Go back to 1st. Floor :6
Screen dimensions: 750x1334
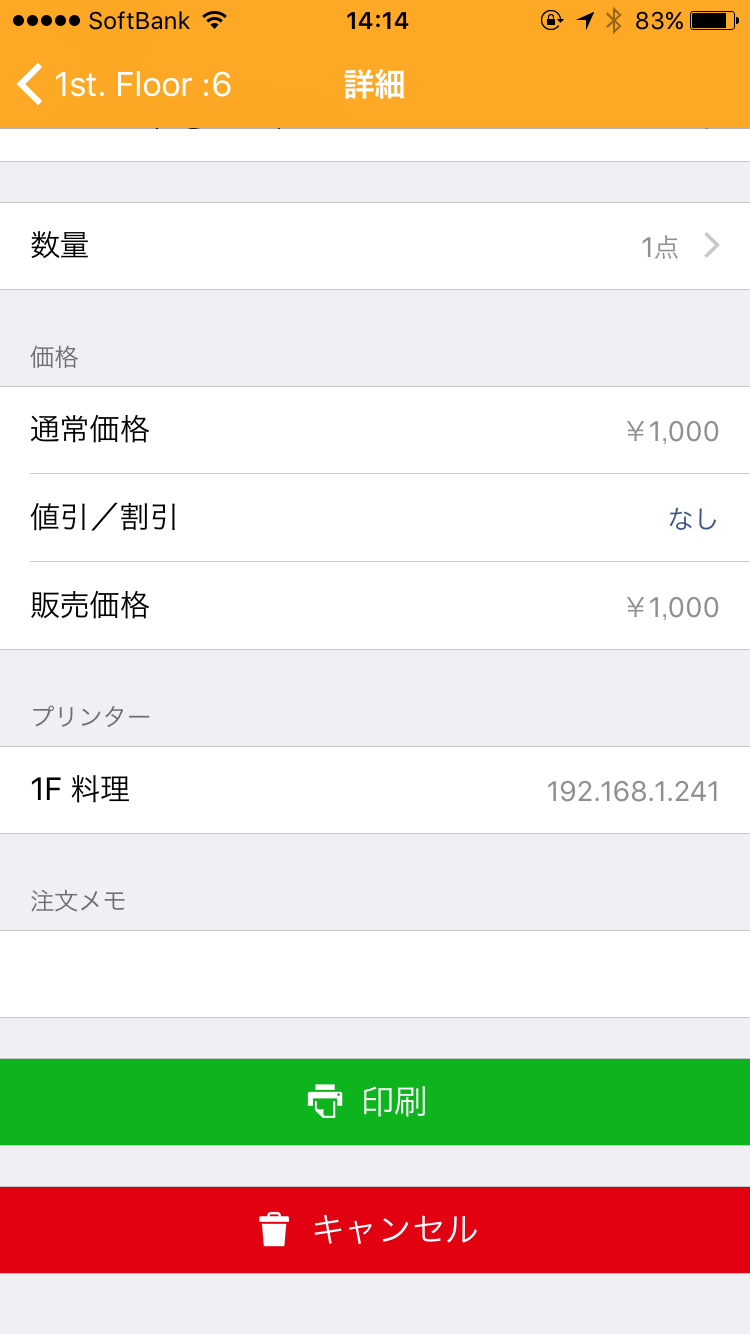coord(124,85)
